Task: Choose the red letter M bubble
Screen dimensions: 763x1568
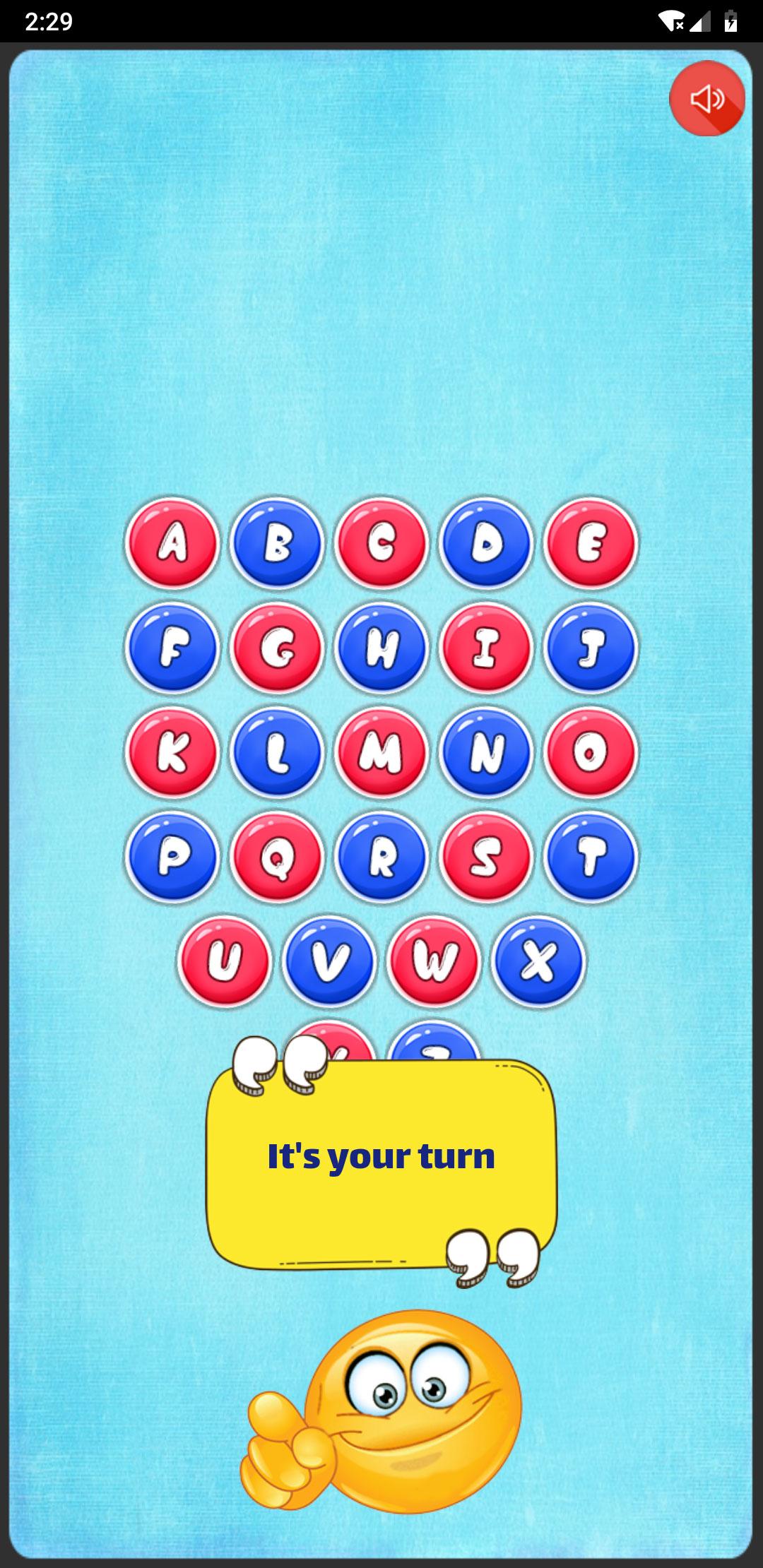Action: point(381,752)
